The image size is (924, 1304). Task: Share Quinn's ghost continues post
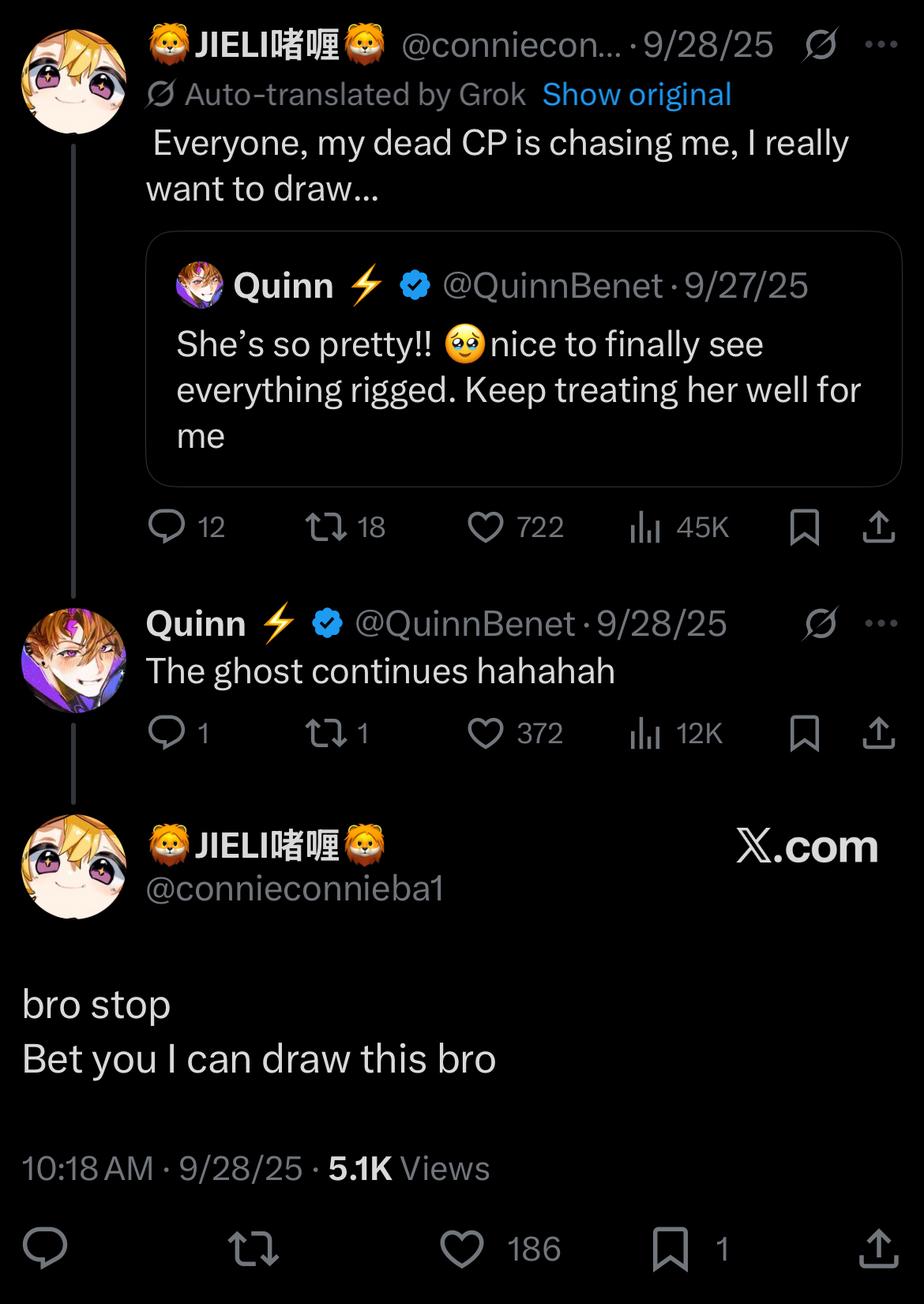tap(878, 733)
